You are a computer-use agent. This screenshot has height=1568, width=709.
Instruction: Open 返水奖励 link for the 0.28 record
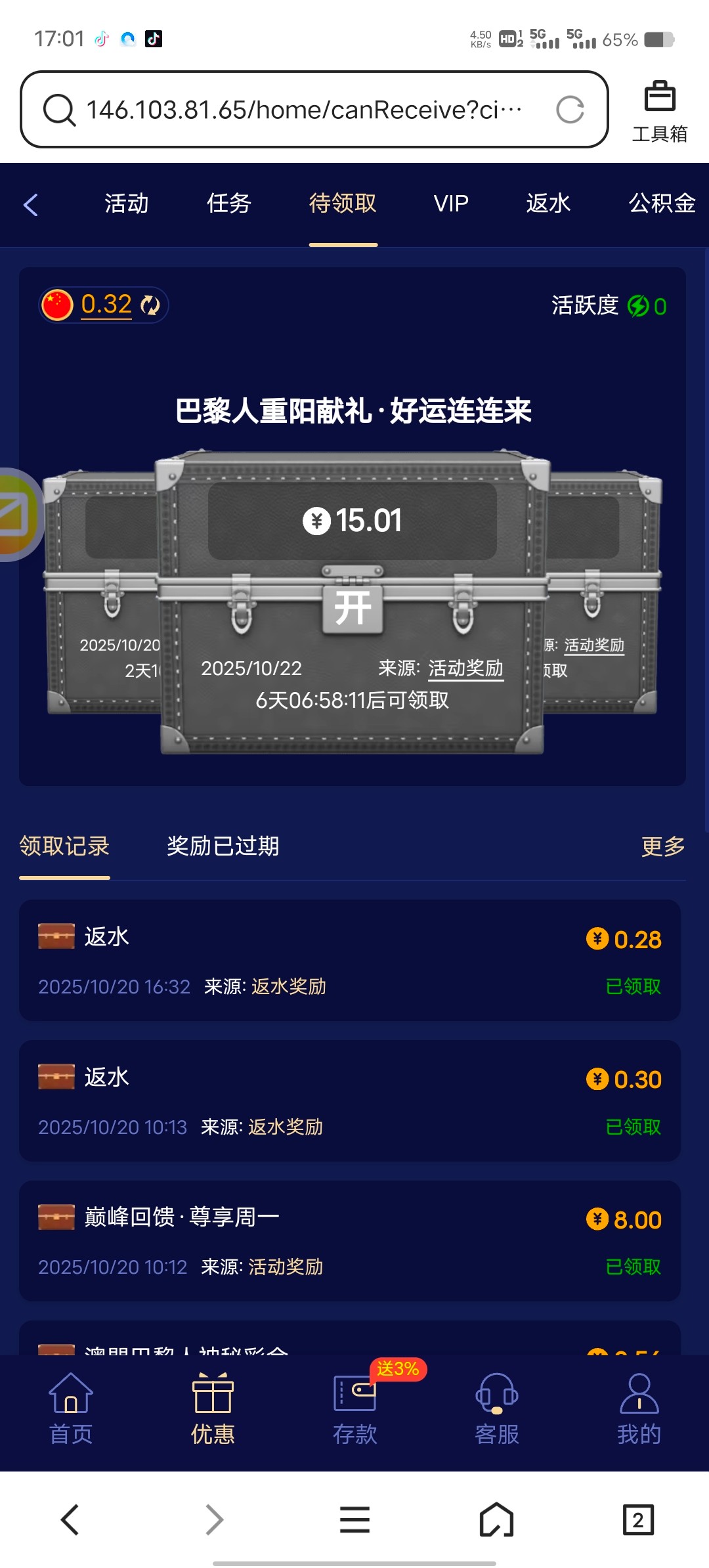coord(288,986)
